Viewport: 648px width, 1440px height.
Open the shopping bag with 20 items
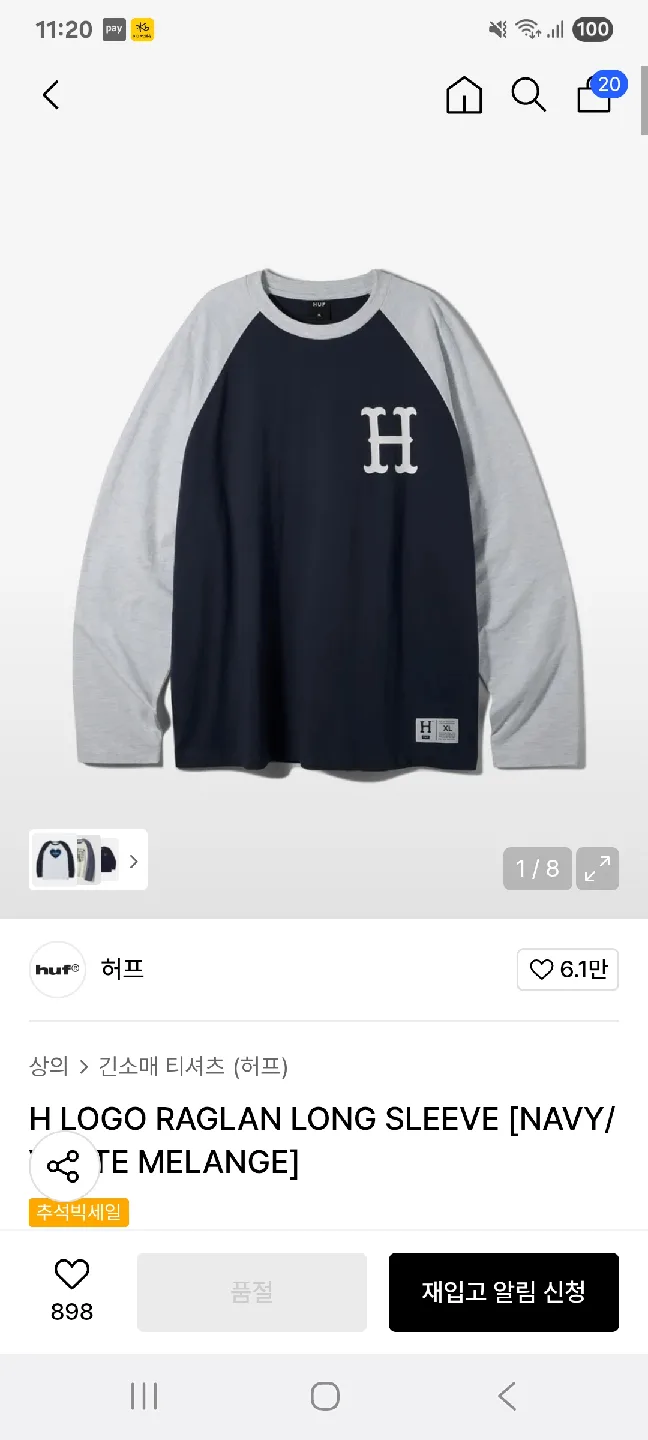[x=596, y=94]
